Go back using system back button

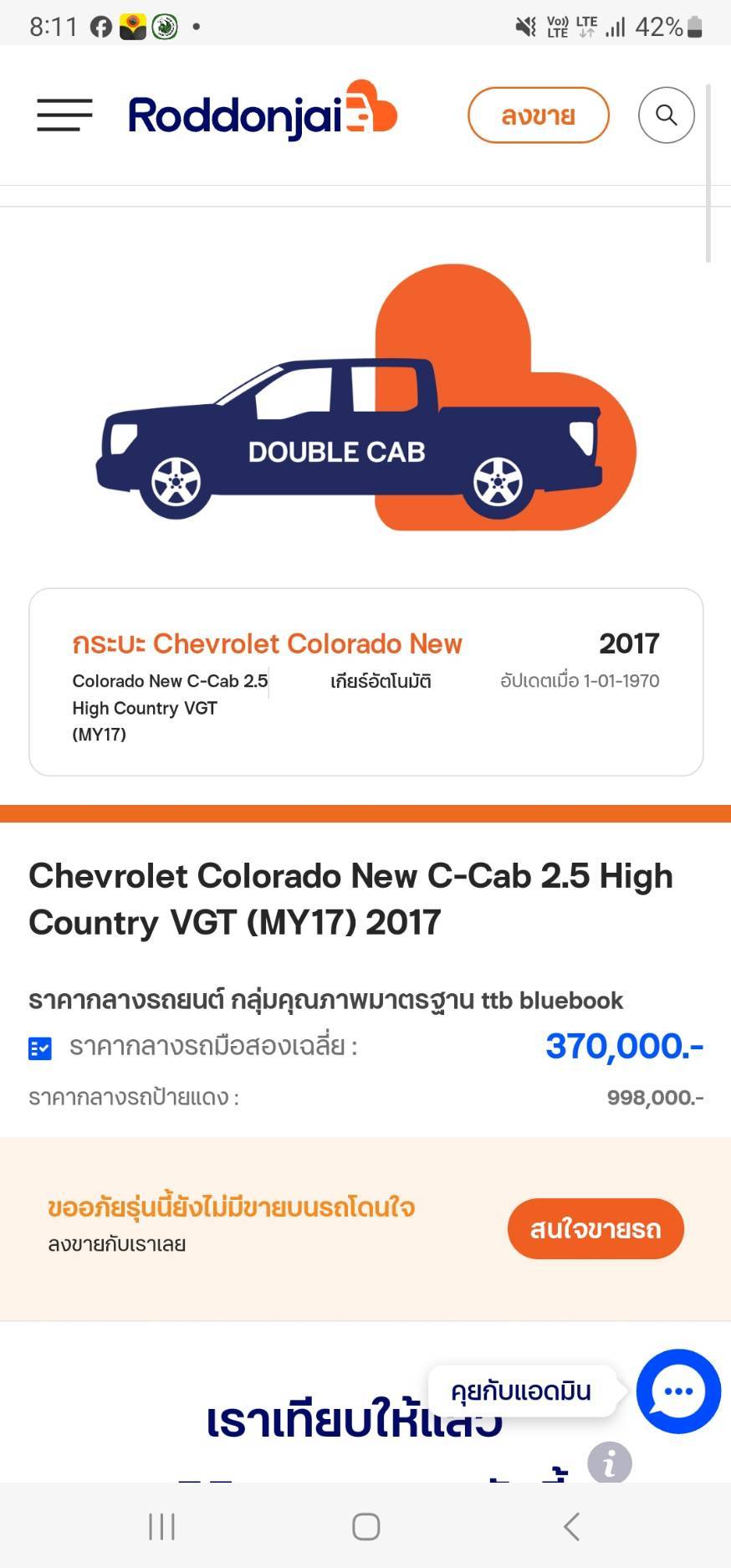(571, 1526)
